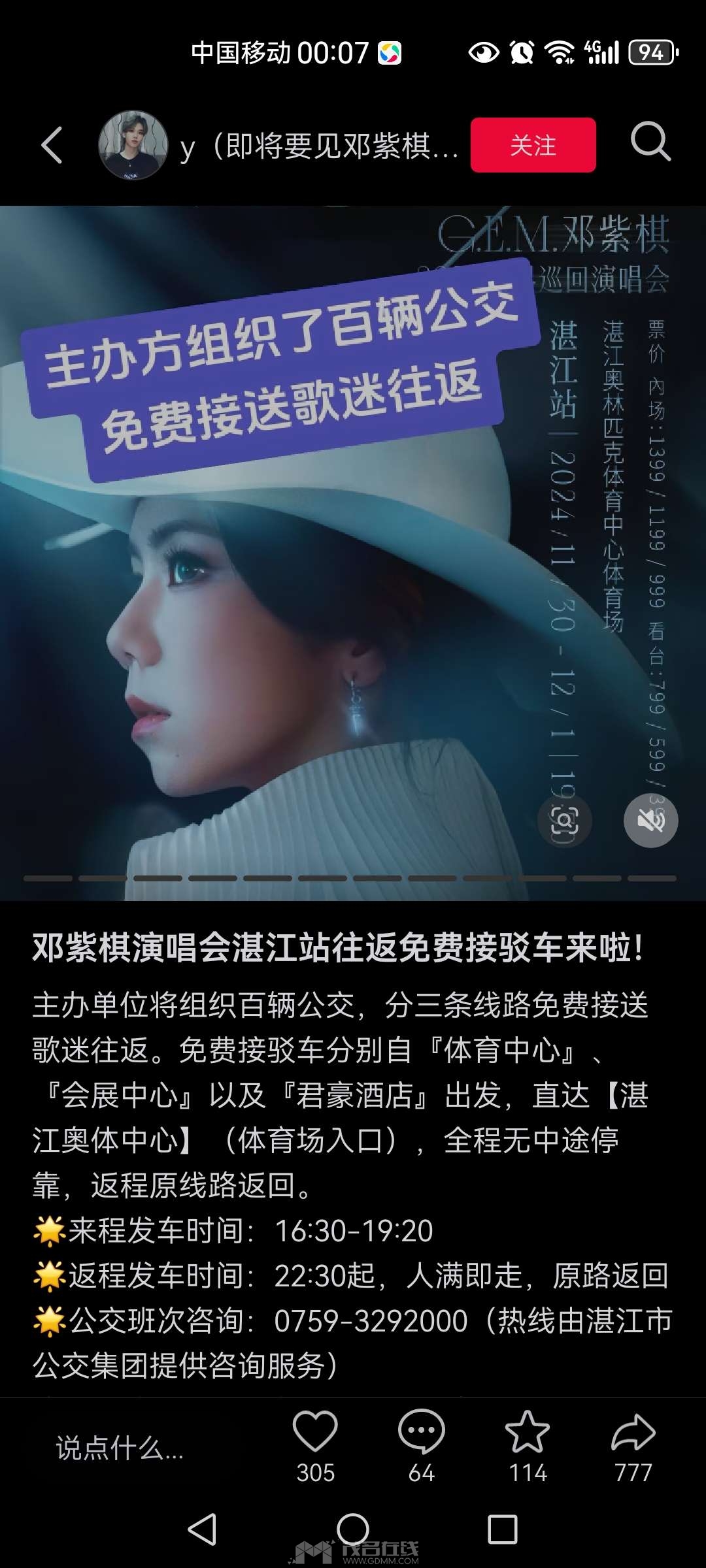Go back using the top-left arrow
This screenshot has width=706, height=1568.
52,145
